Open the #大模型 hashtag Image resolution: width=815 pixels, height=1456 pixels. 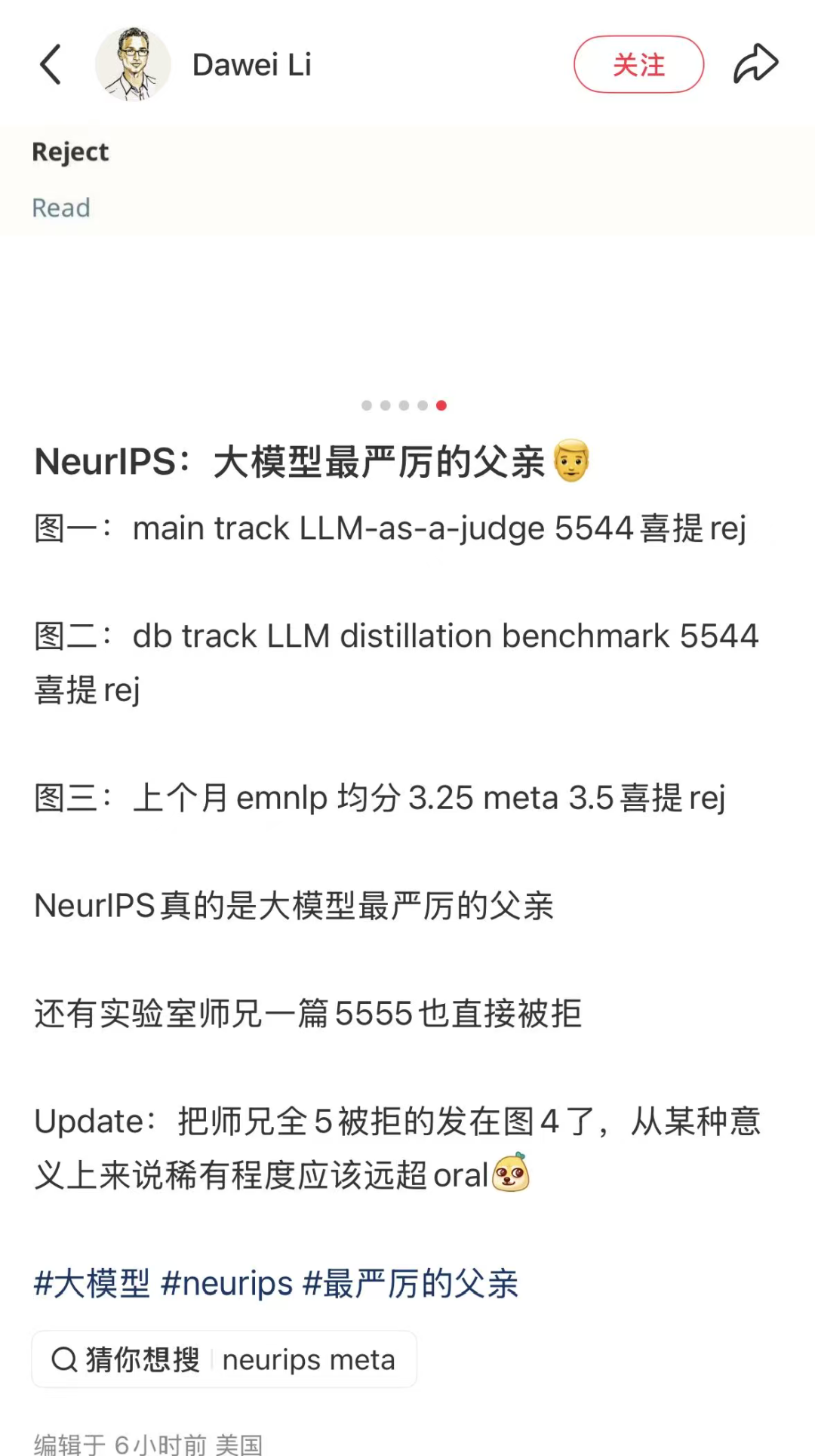(92, 1282)
